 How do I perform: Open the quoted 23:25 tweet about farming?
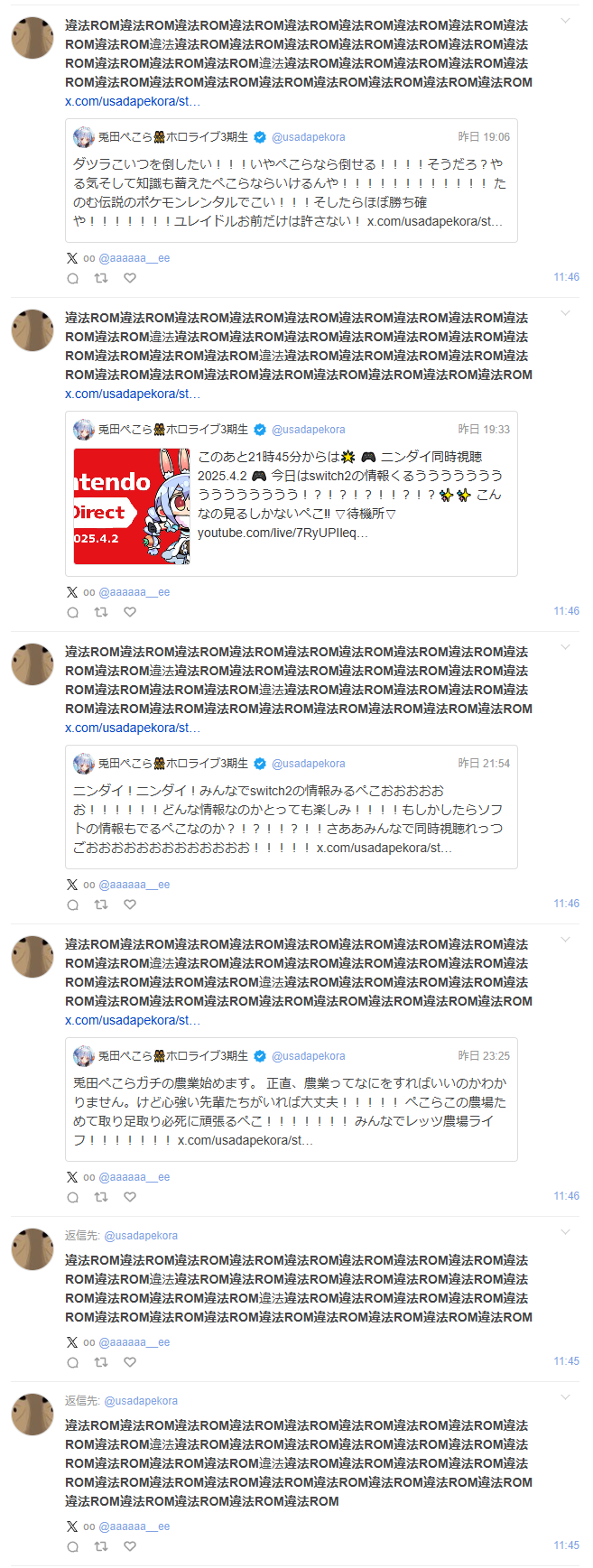coord(291,1111)
